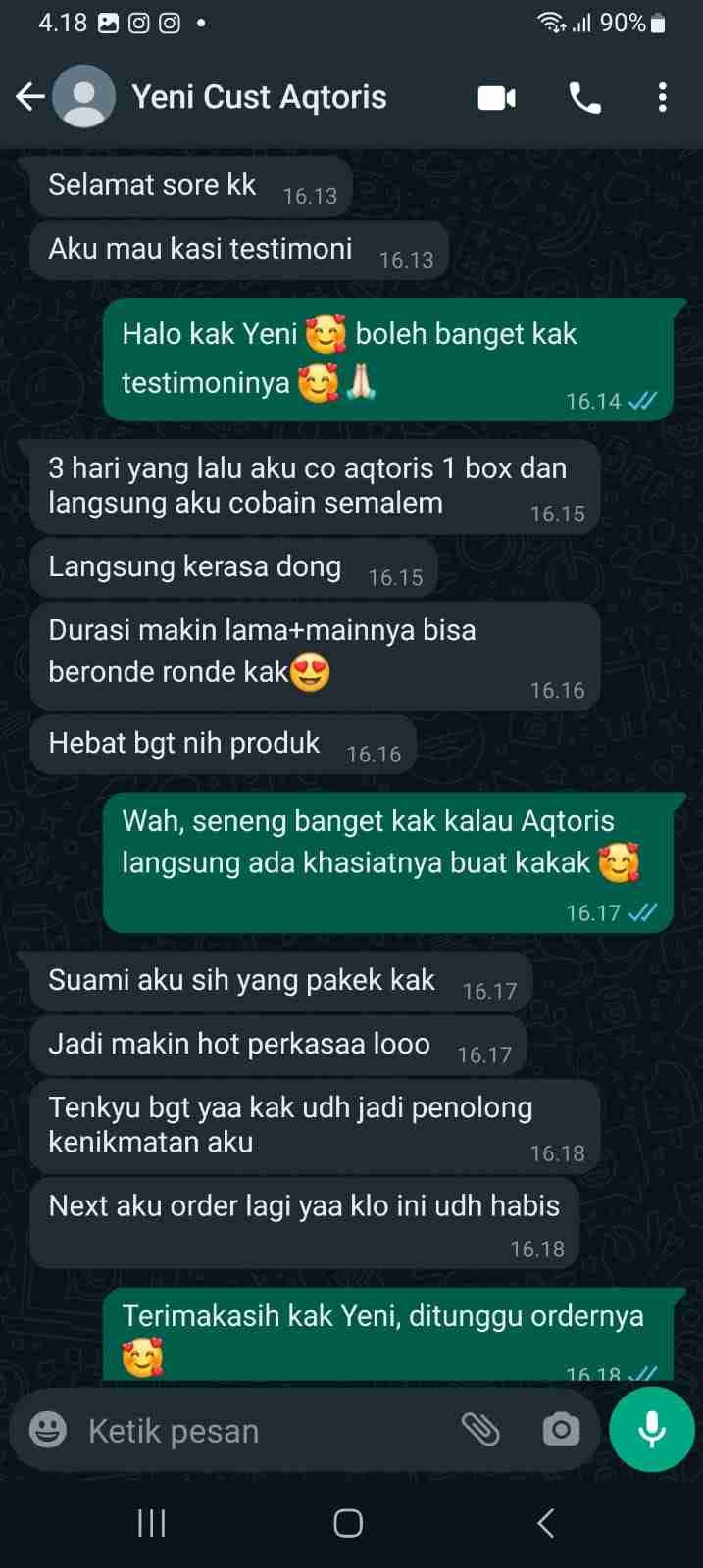Start a video call with Yeni
Image resolution: width=703 pixels, height=1568 pixels.
(496, 97)
